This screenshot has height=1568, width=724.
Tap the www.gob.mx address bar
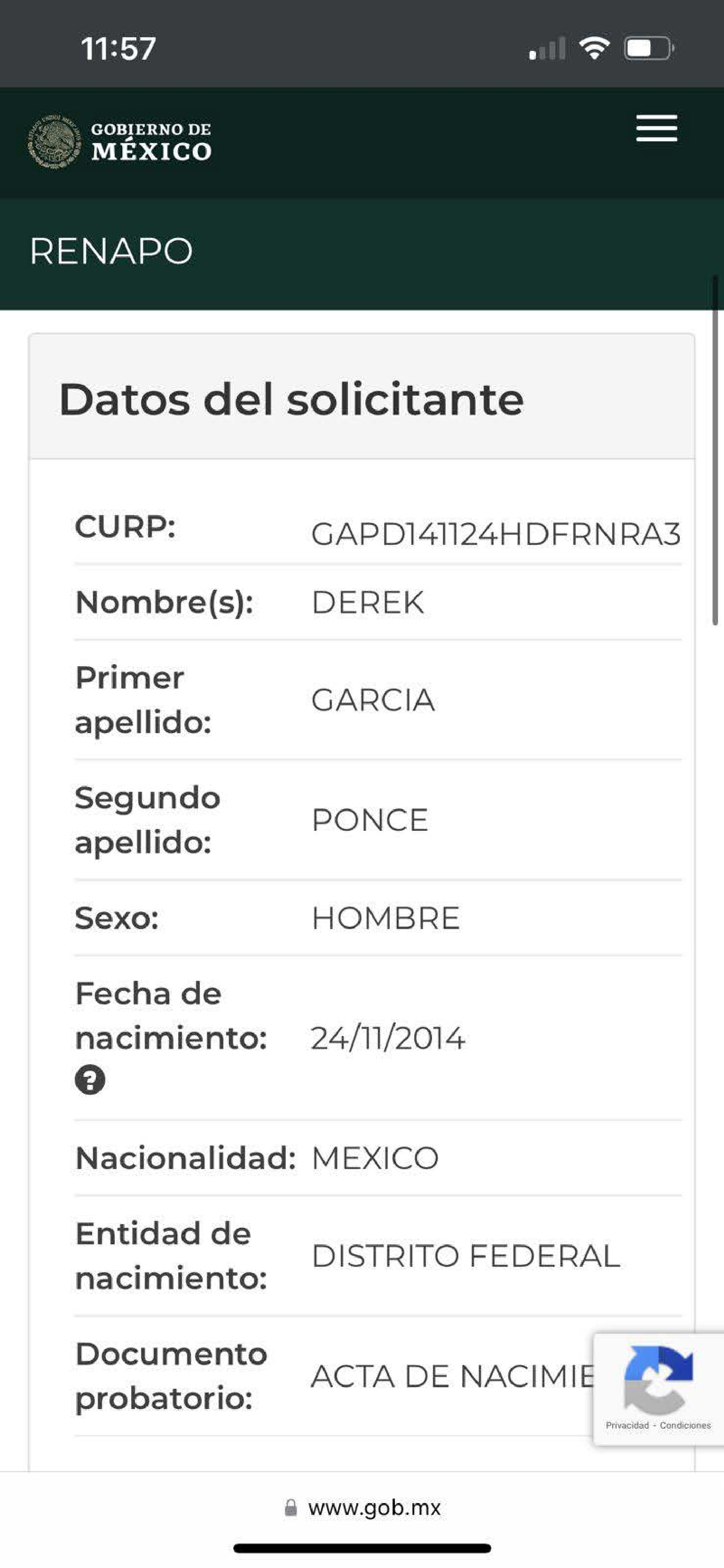(x=362, y=1507)
